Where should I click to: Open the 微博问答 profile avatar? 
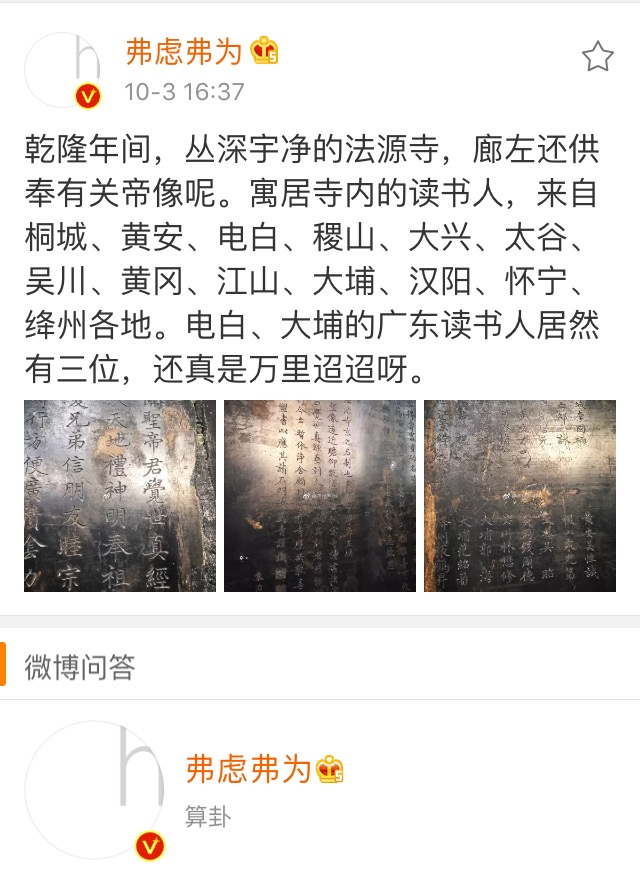pos(94,790)
